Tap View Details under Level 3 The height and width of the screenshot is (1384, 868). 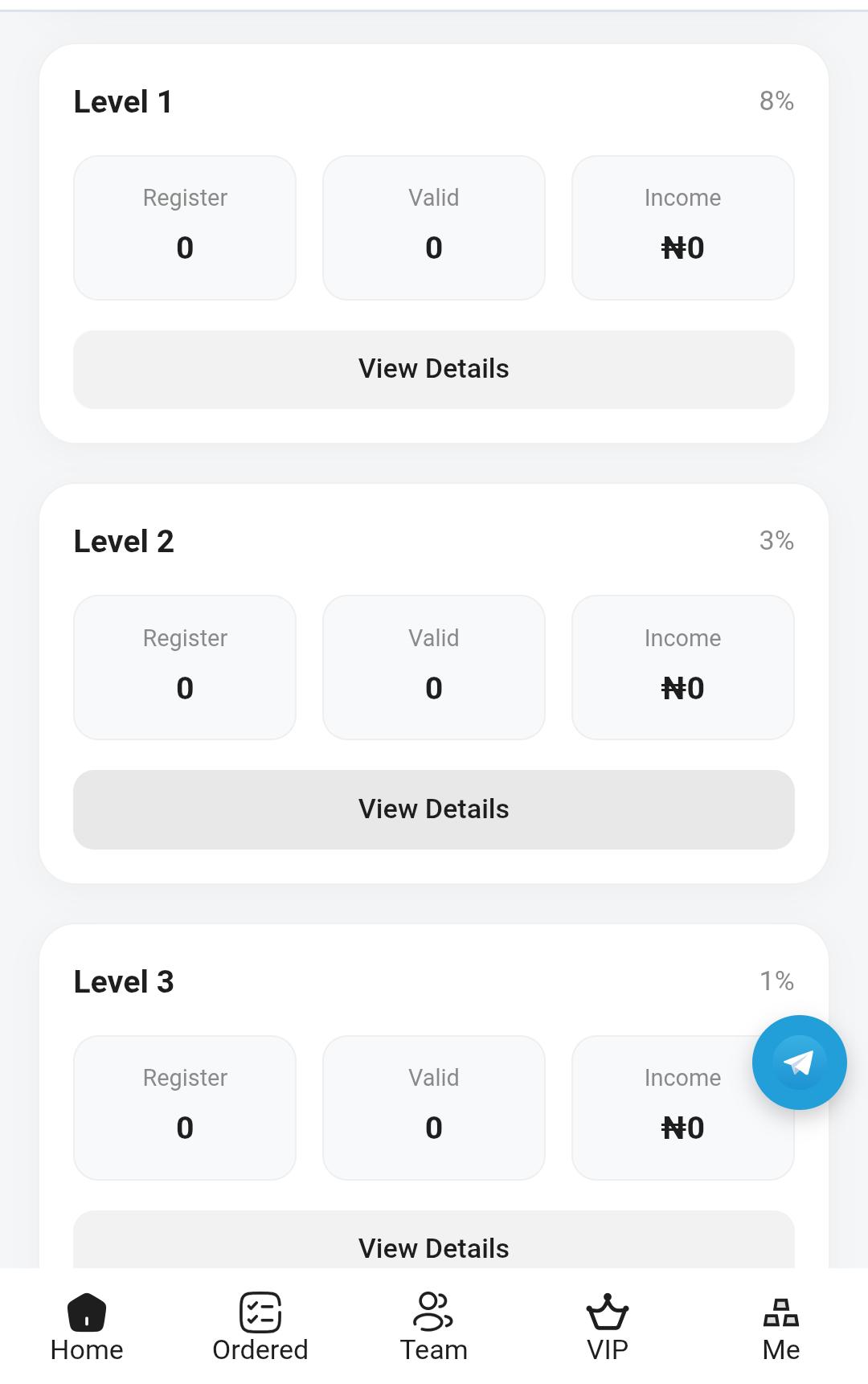434,1248
